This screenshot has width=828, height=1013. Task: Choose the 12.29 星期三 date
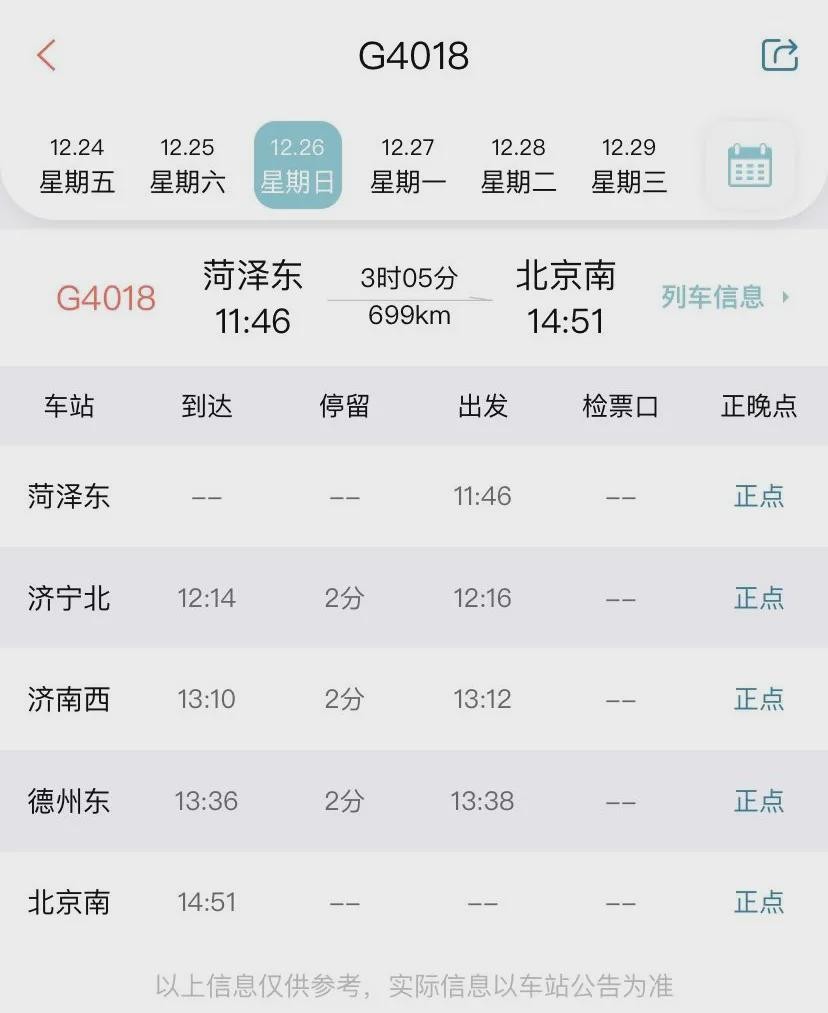pyautogui.click(x=628, y=165)
